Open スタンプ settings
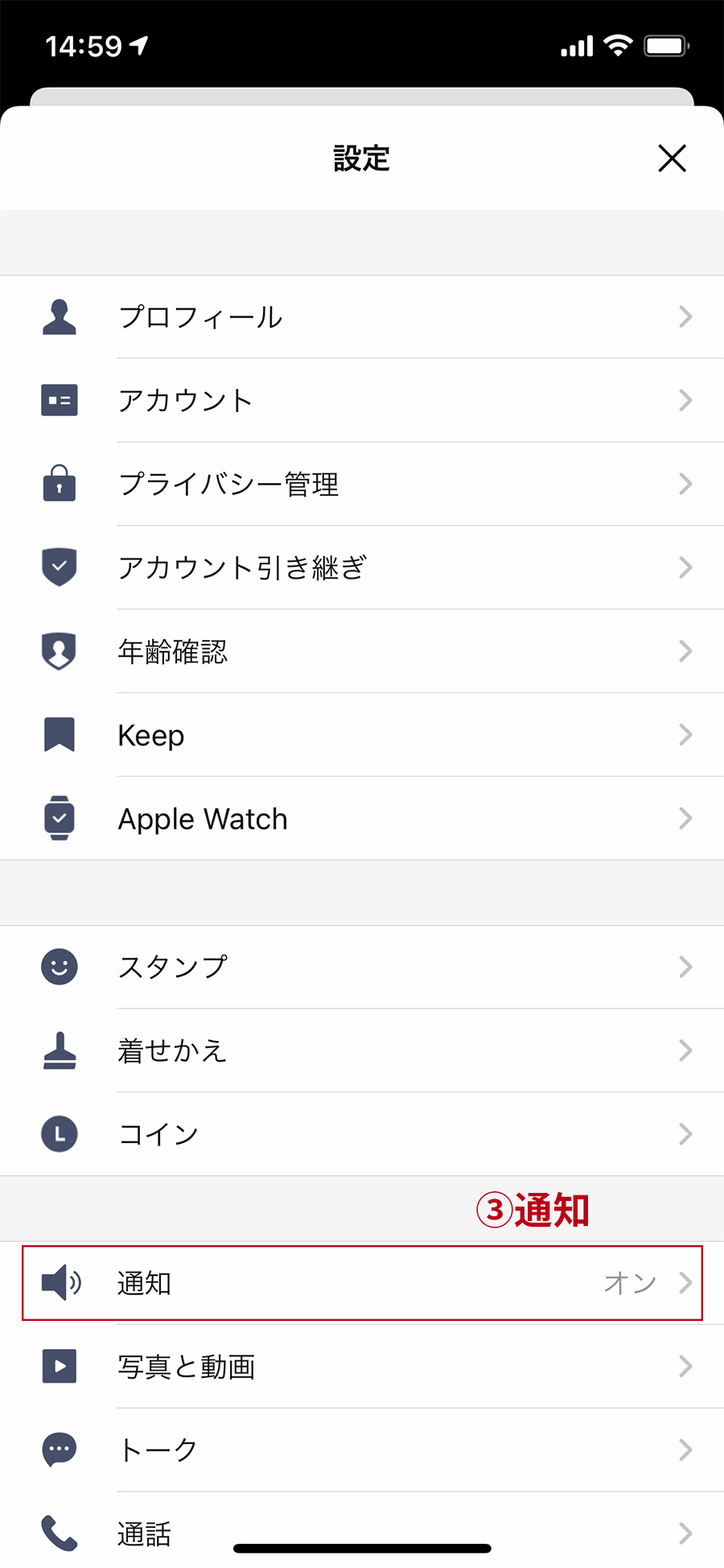This screenshot has height=1568, width=724. (x=362, y=967)
